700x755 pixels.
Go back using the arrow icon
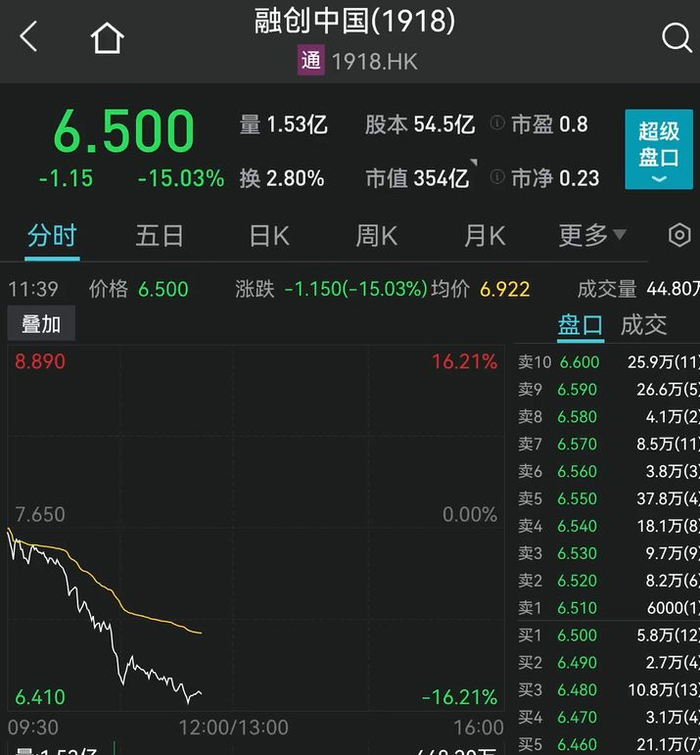[x=28, y=38]
